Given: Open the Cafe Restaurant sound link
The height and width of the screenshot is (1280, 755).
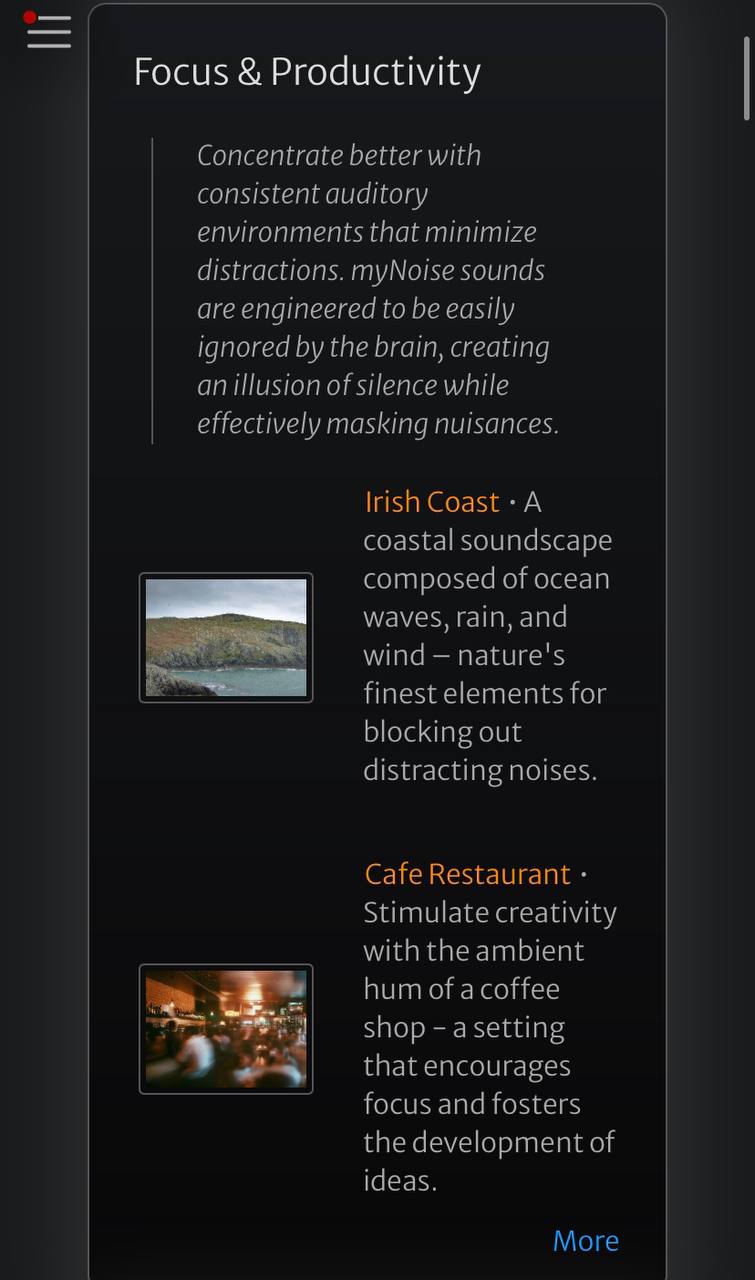Looking at the screenshot, I should click(467, 874).
